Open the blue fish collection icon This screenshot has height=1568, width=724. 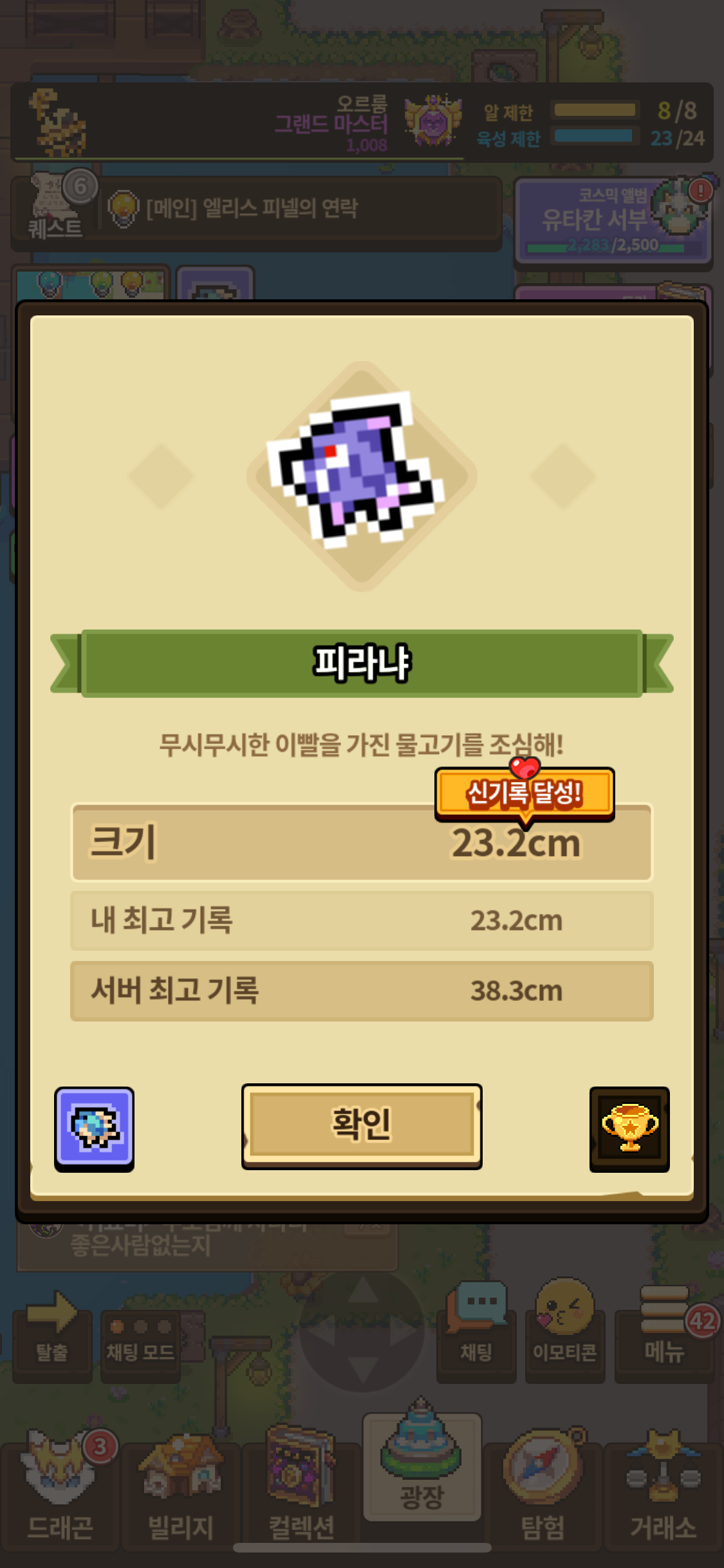(95, 1128)
